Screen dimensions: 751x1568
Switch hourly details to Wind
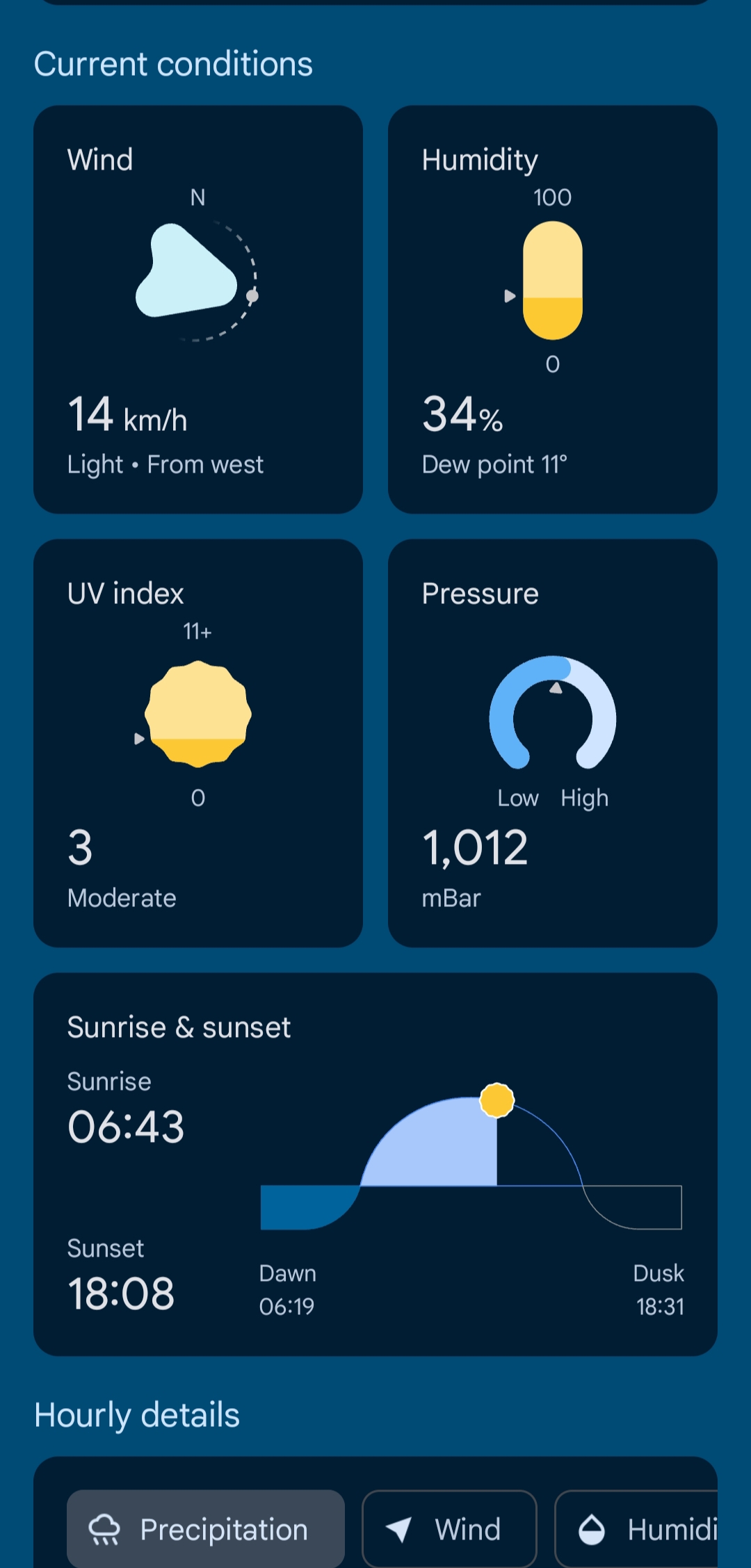[449, 1529]
